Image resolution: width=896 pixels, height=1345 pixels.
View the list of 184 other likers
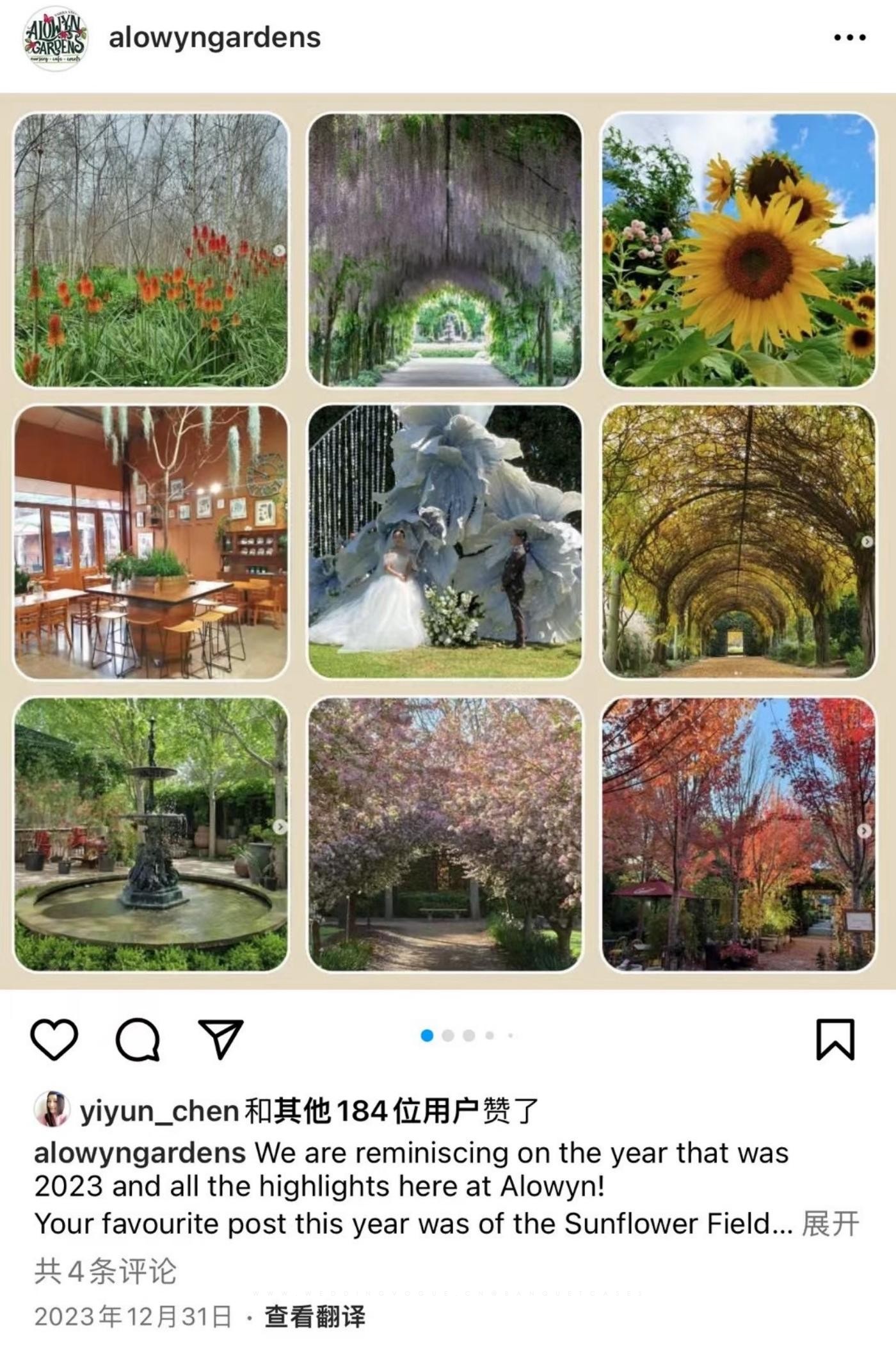376,1111
